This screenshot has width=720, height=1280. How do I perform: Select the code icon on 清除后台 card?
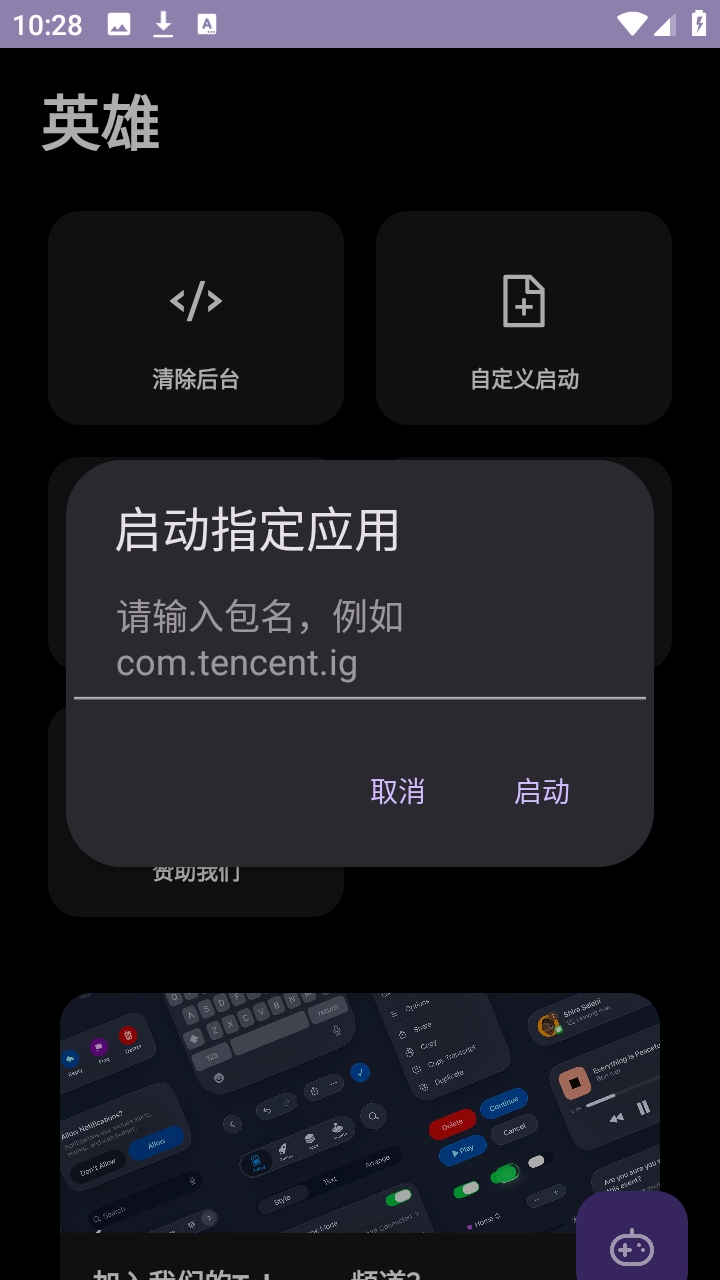click(x=196, y=300)
